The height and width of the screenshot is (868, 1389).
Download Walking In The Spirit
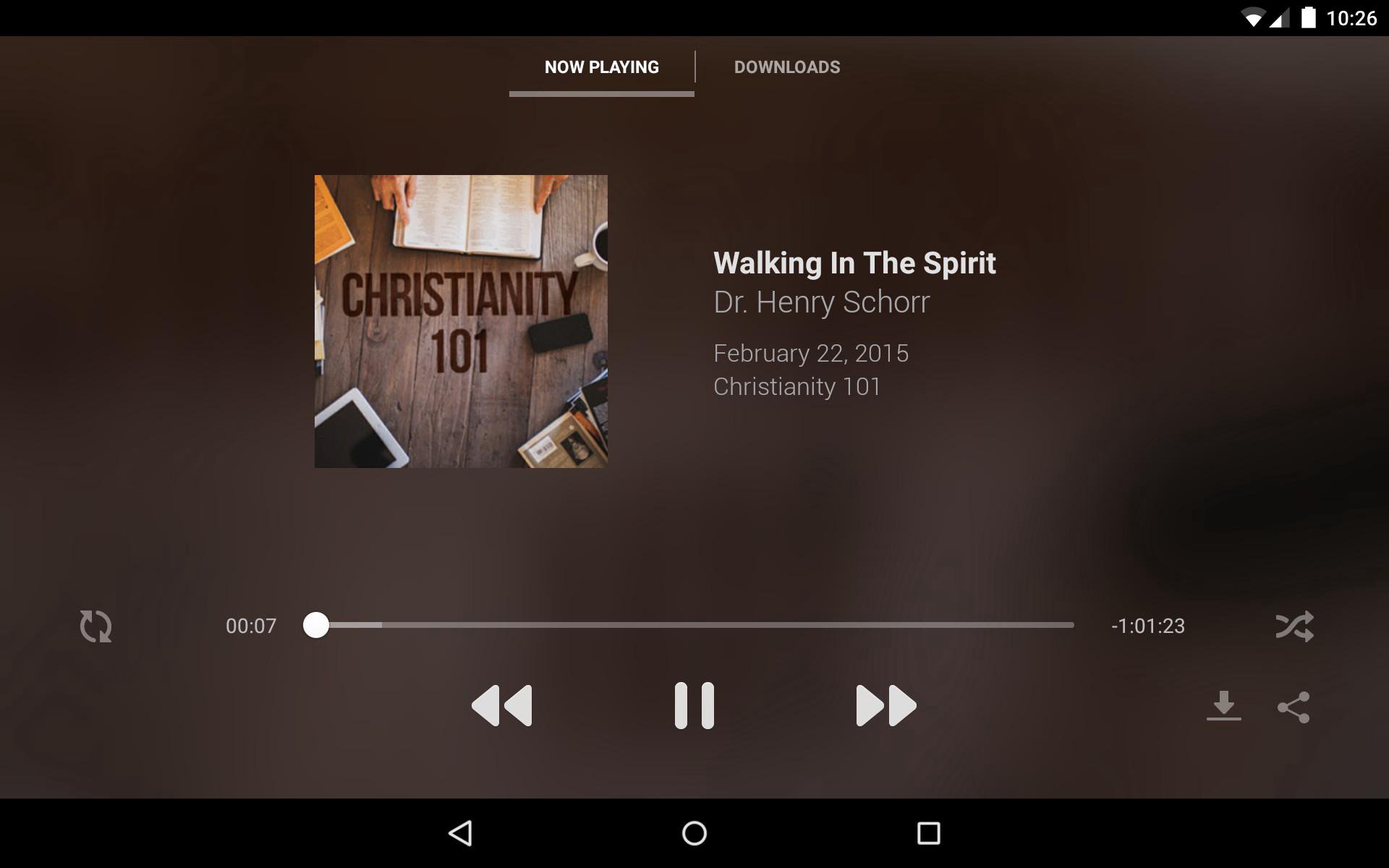(1223, 706)
